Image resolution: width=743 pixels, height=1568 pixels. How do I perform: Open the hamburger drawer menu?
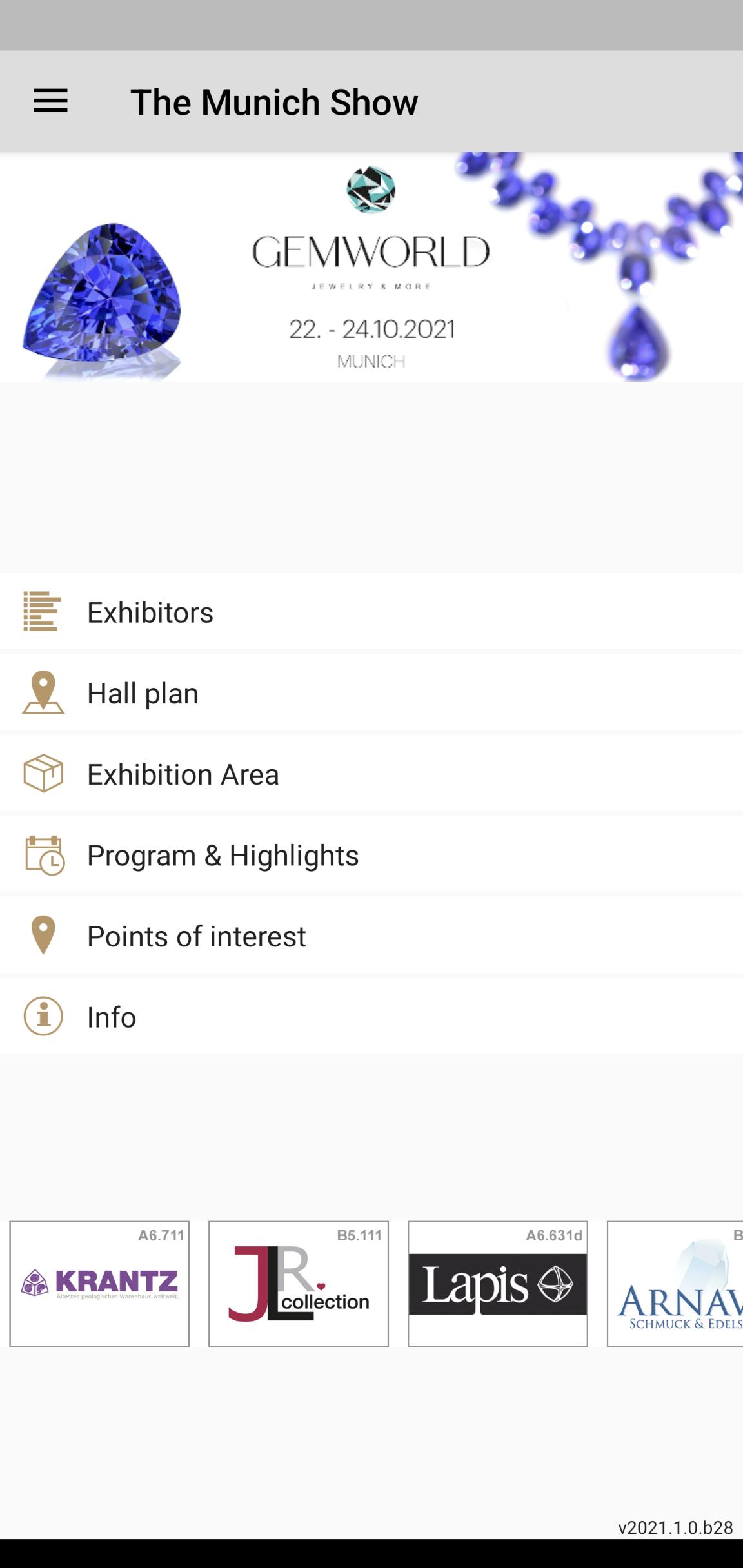50,101
